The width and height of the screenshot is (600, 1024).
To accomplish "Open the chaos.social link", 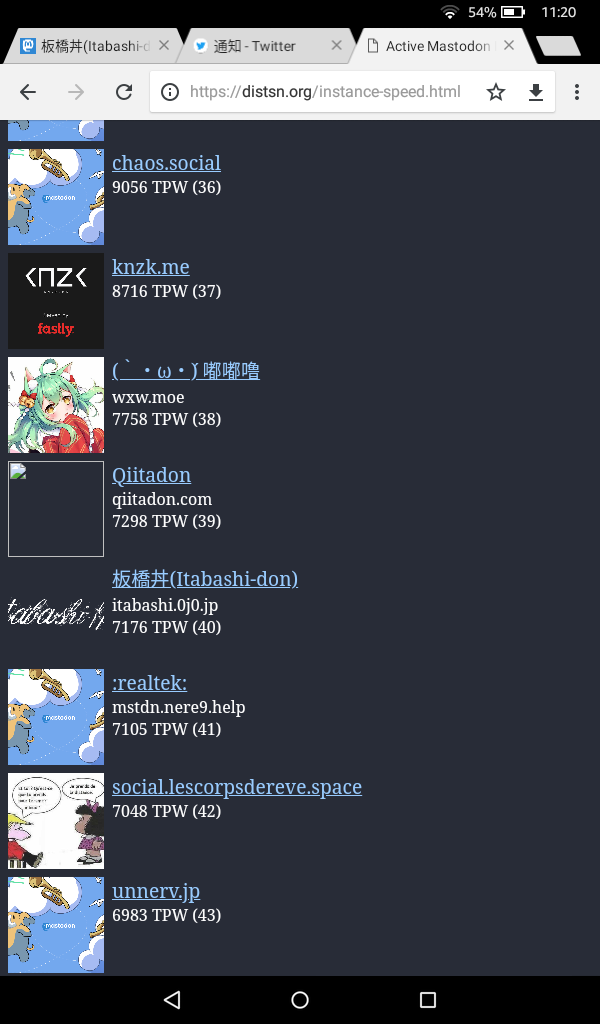I will 166,163.
